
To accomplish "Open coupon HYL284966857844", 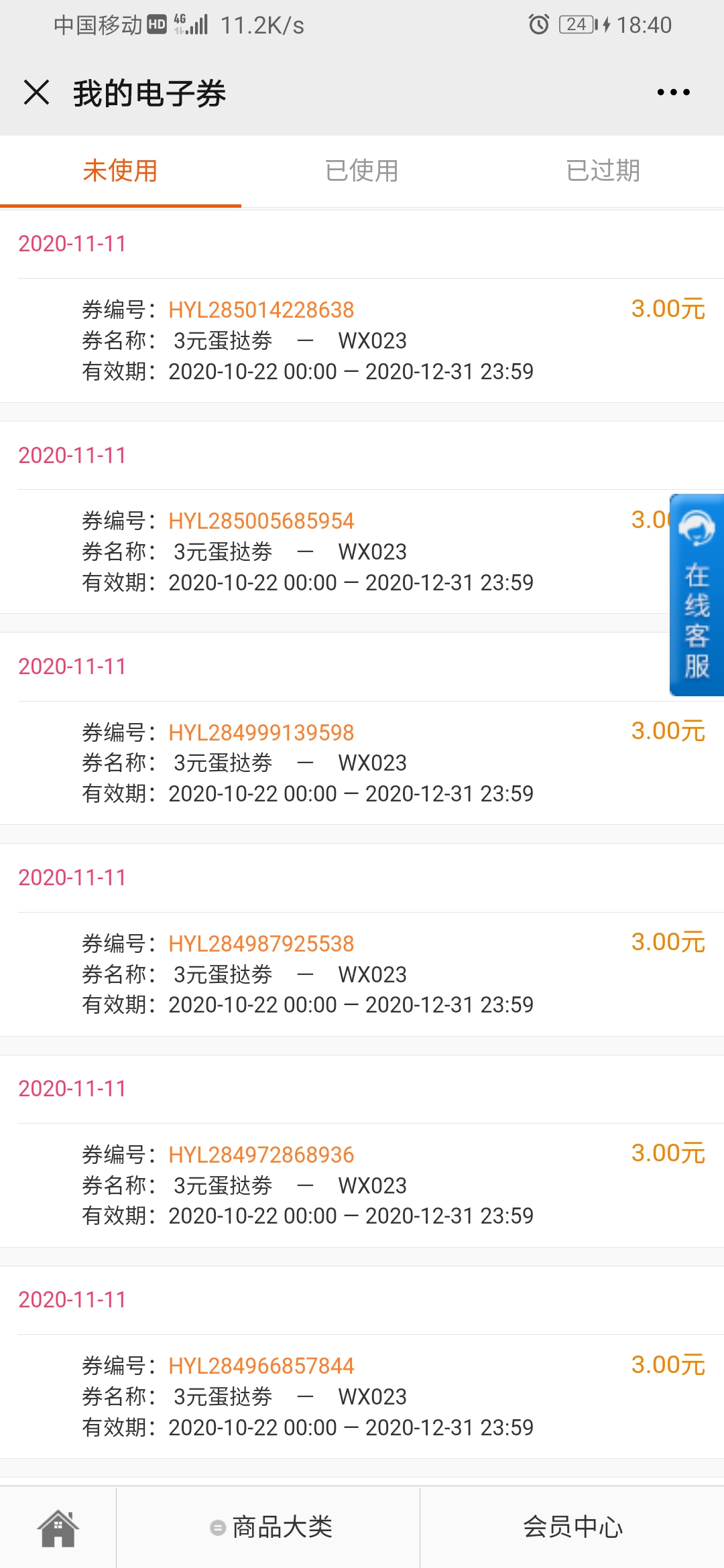I will pos(362,1396).
